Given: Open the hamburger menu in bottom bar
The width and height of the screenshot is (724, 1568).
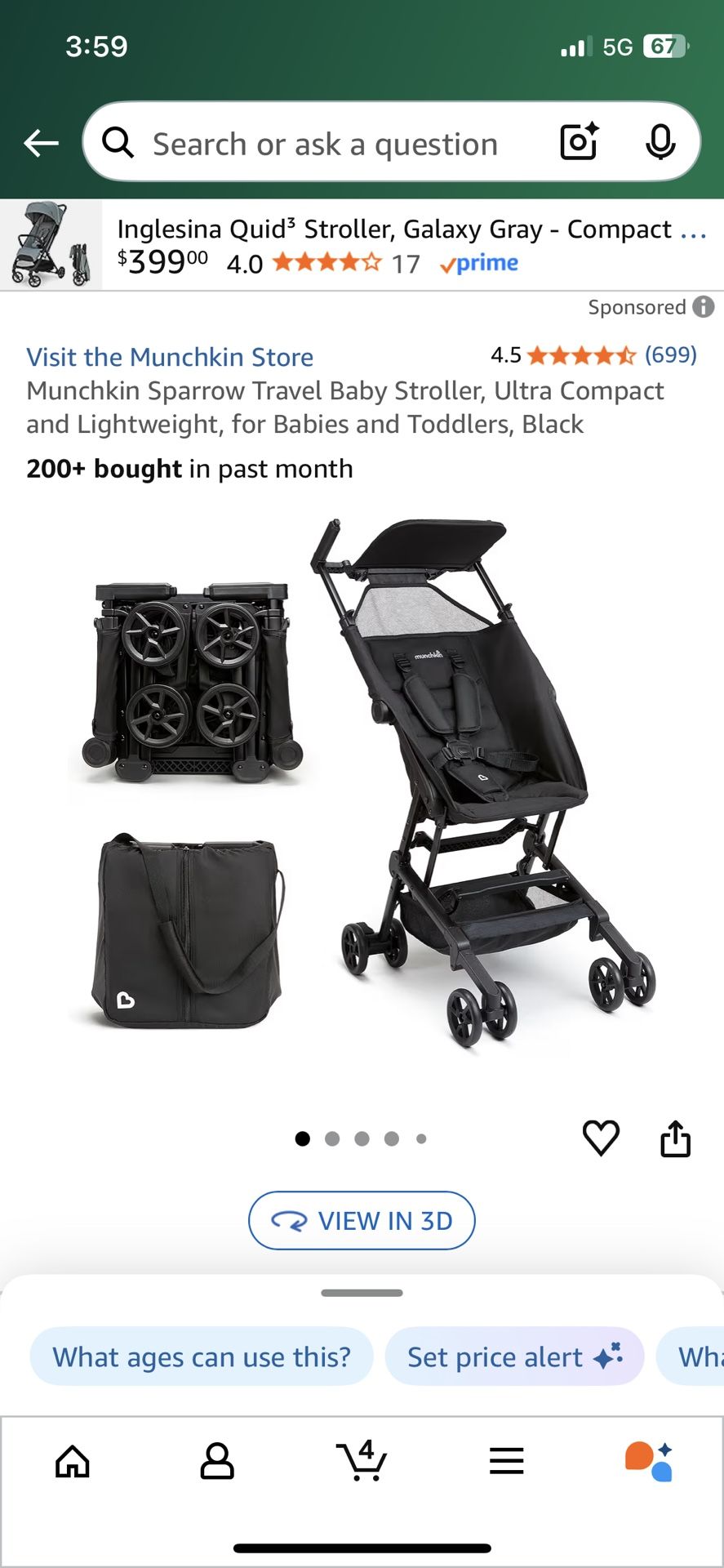Looking at the screenshot, I should pyautogui.click(x=506, y=1462).
